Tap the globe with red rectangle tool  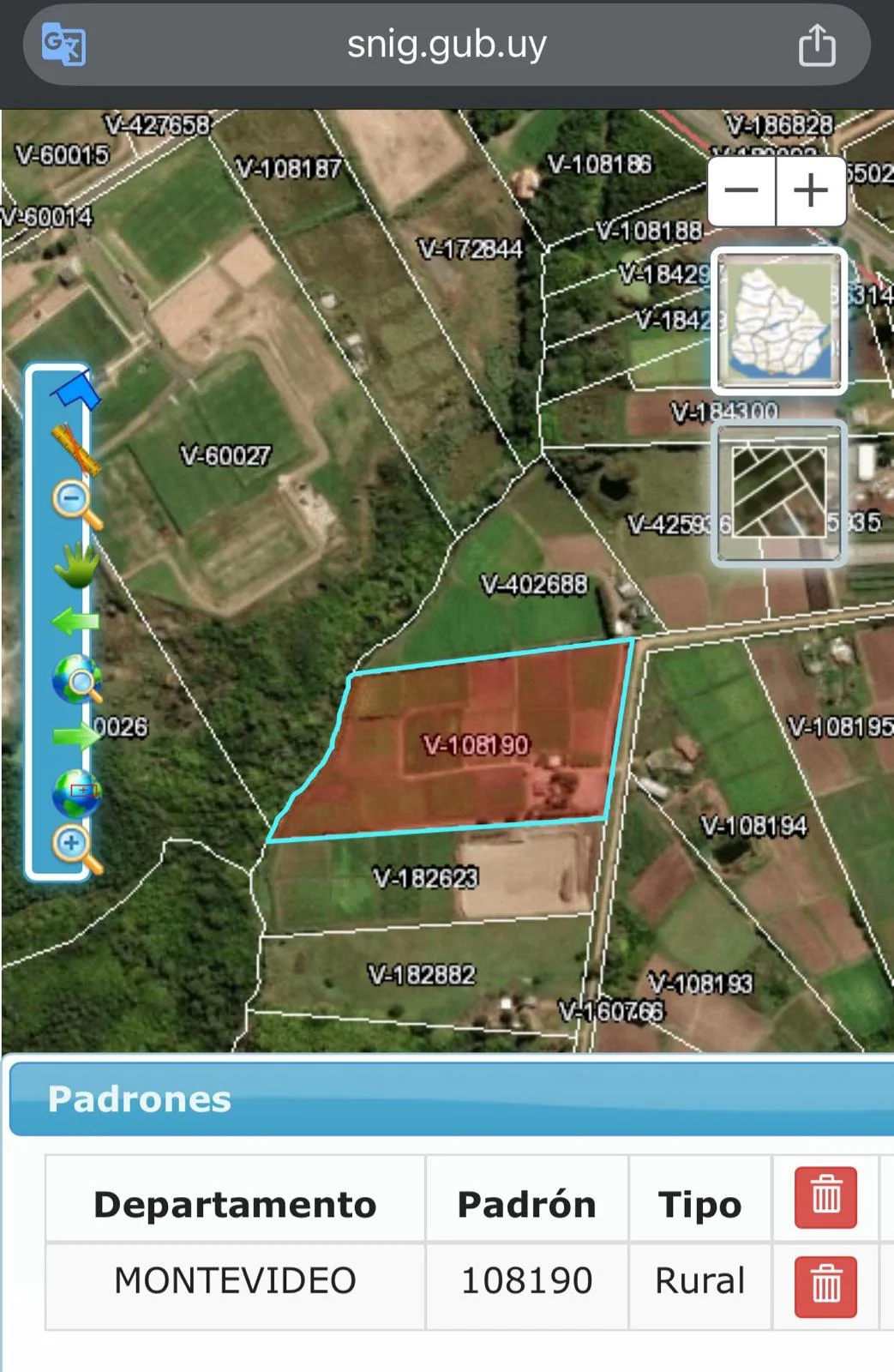(x=76, y=792)
